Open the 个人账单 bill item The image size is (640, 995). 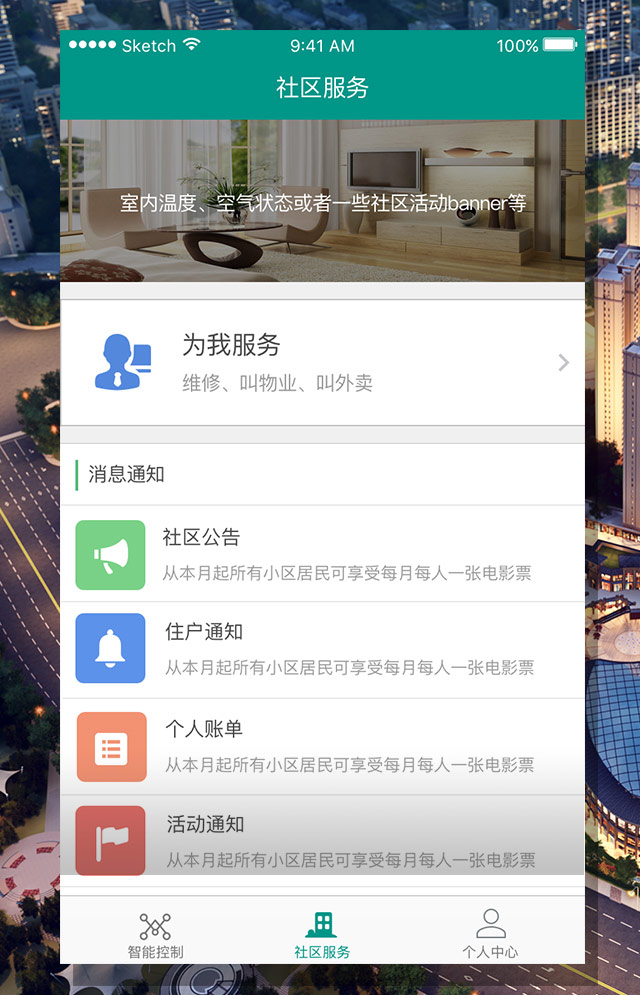[x=322, y=747]
